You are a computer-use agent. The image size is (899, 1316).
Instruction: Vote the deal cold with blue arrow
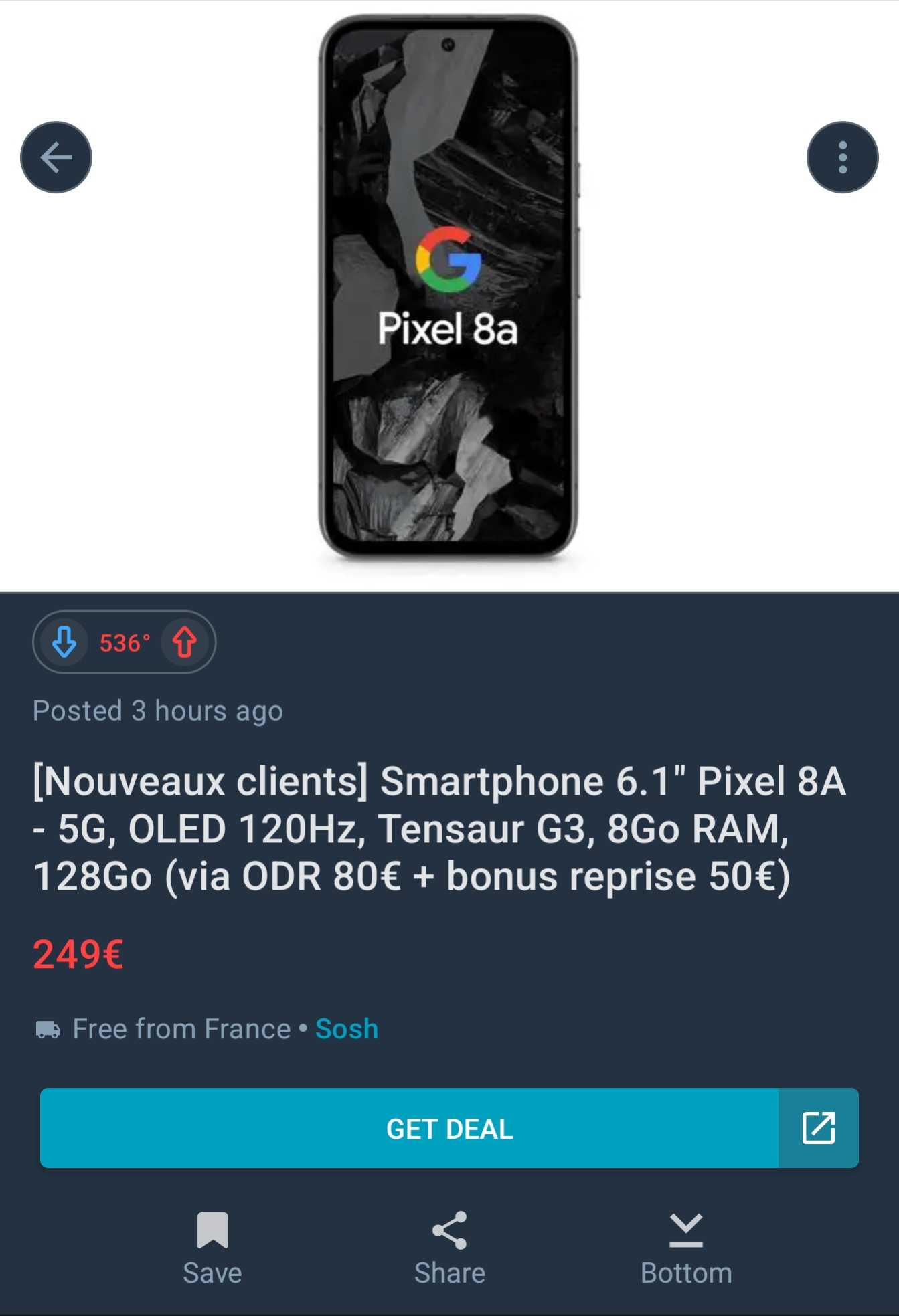pyautogui.click(x=65, y=642)
